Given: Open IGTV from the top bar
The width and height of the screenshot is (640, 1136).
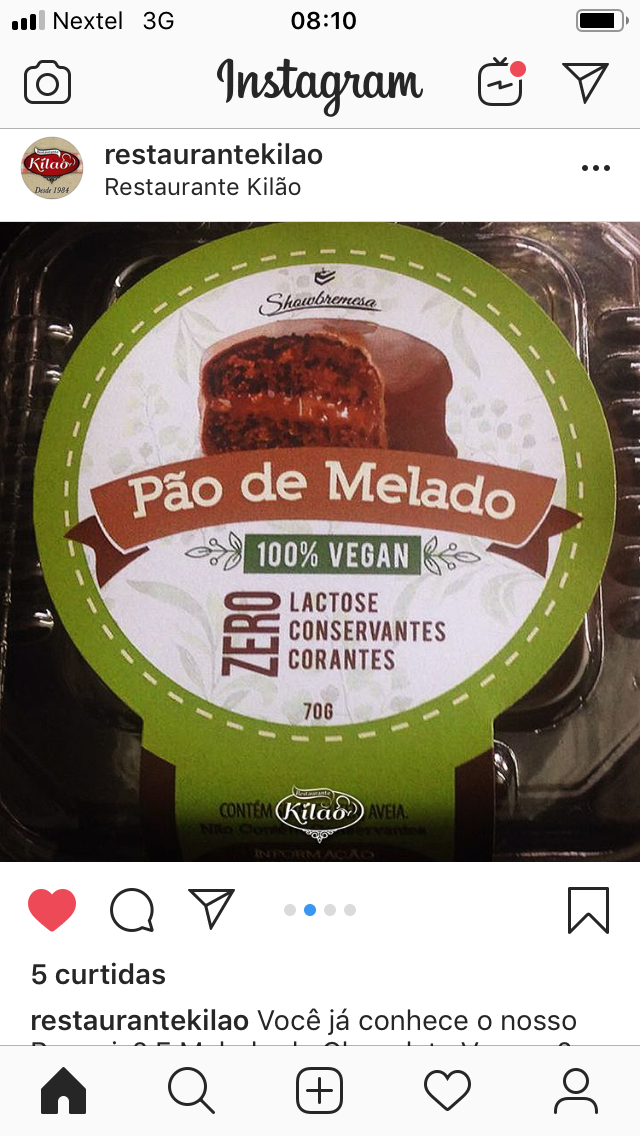Looking at the screenshot, I should 501,83.
